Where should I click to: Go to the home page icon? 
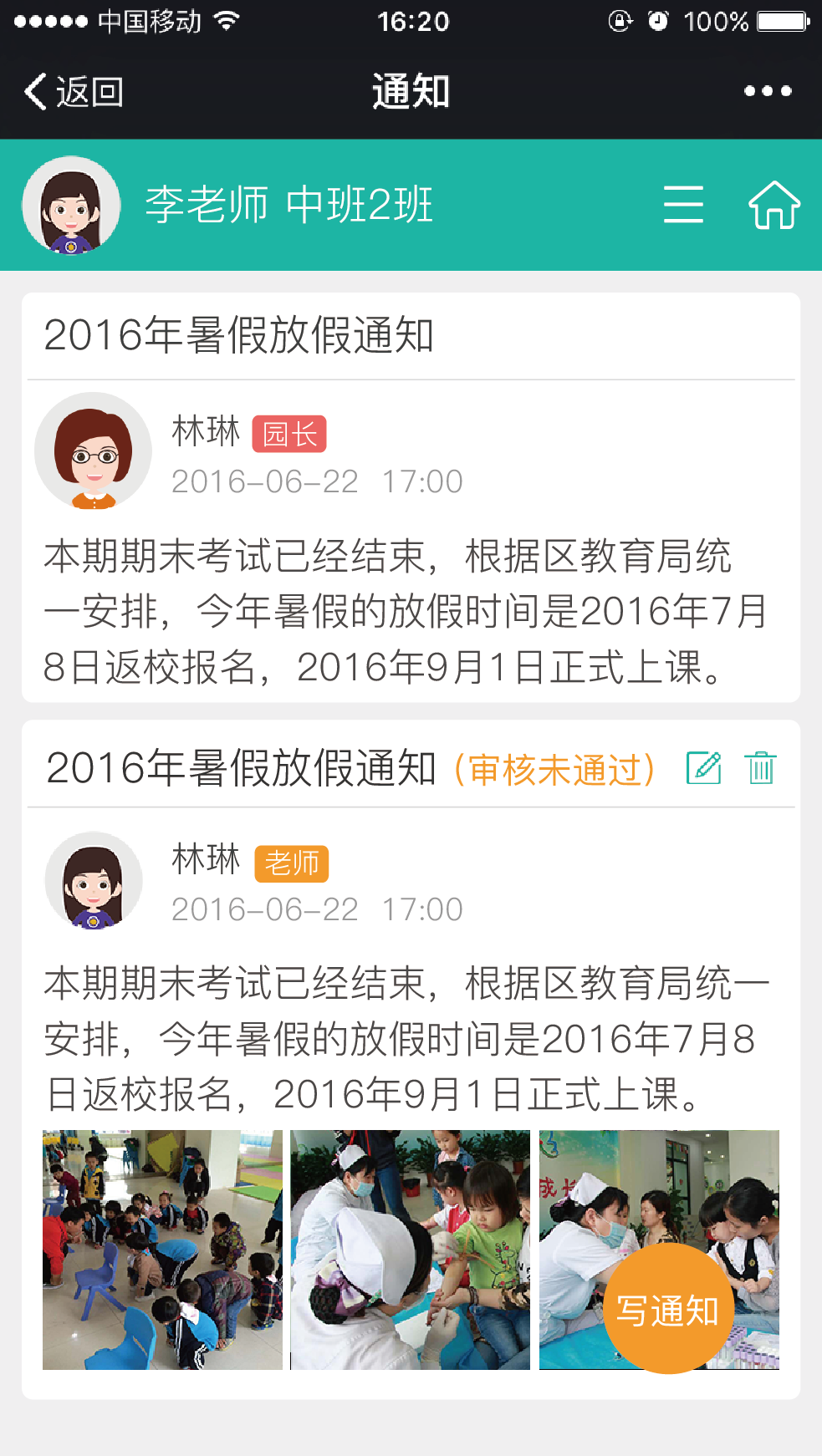click(x=773, y=205)
